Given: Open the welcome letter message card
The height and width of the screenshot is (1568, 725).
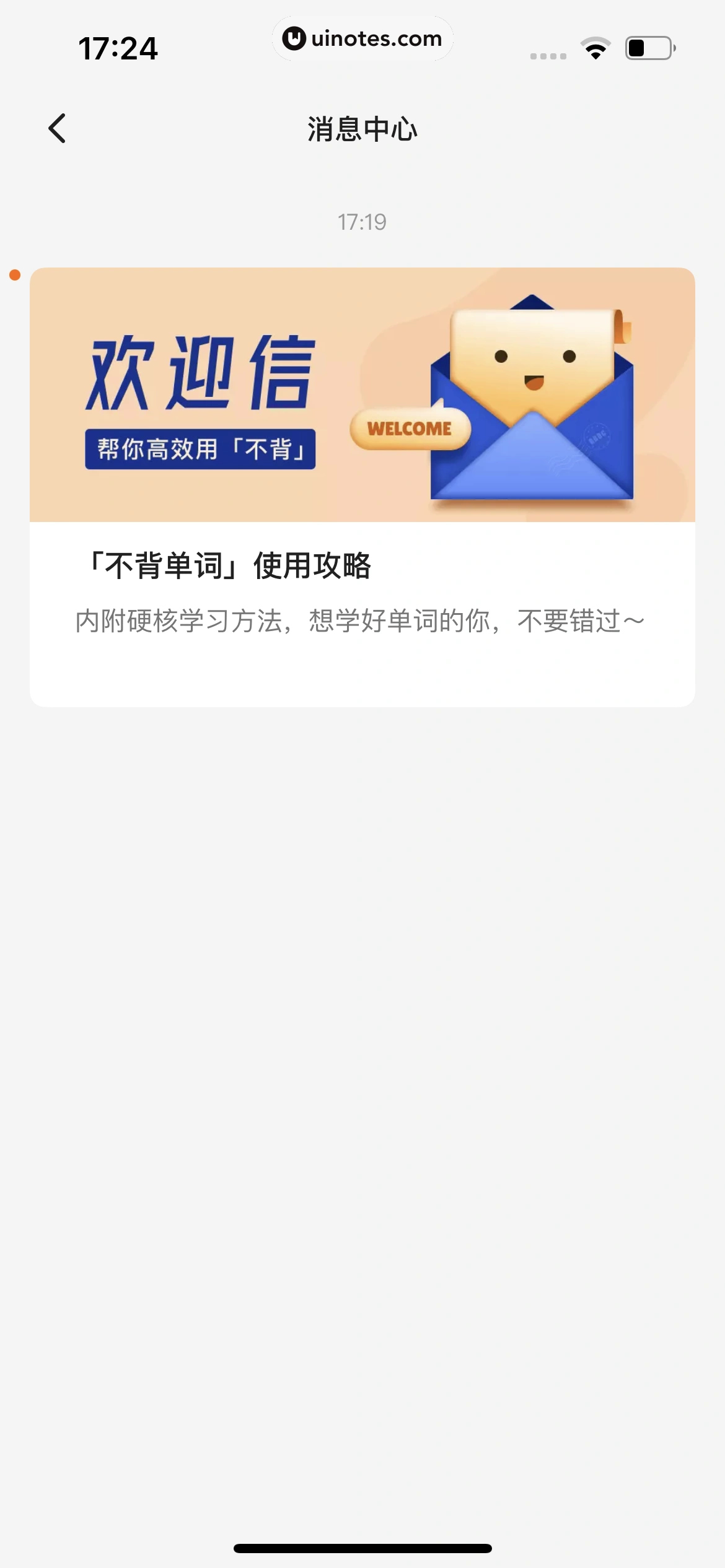Looking at the screenshot, I should point(362,489).
